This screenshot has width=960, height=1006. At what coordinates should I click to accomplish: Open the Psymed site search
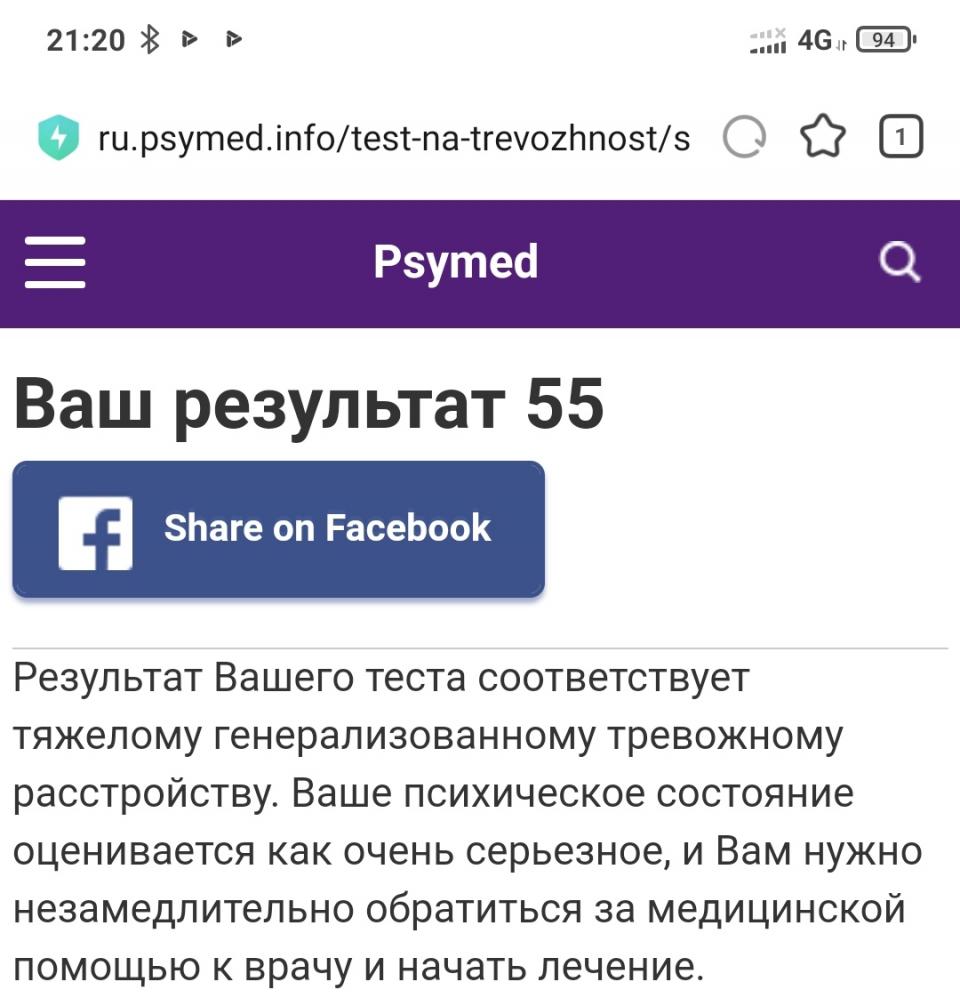898,264
